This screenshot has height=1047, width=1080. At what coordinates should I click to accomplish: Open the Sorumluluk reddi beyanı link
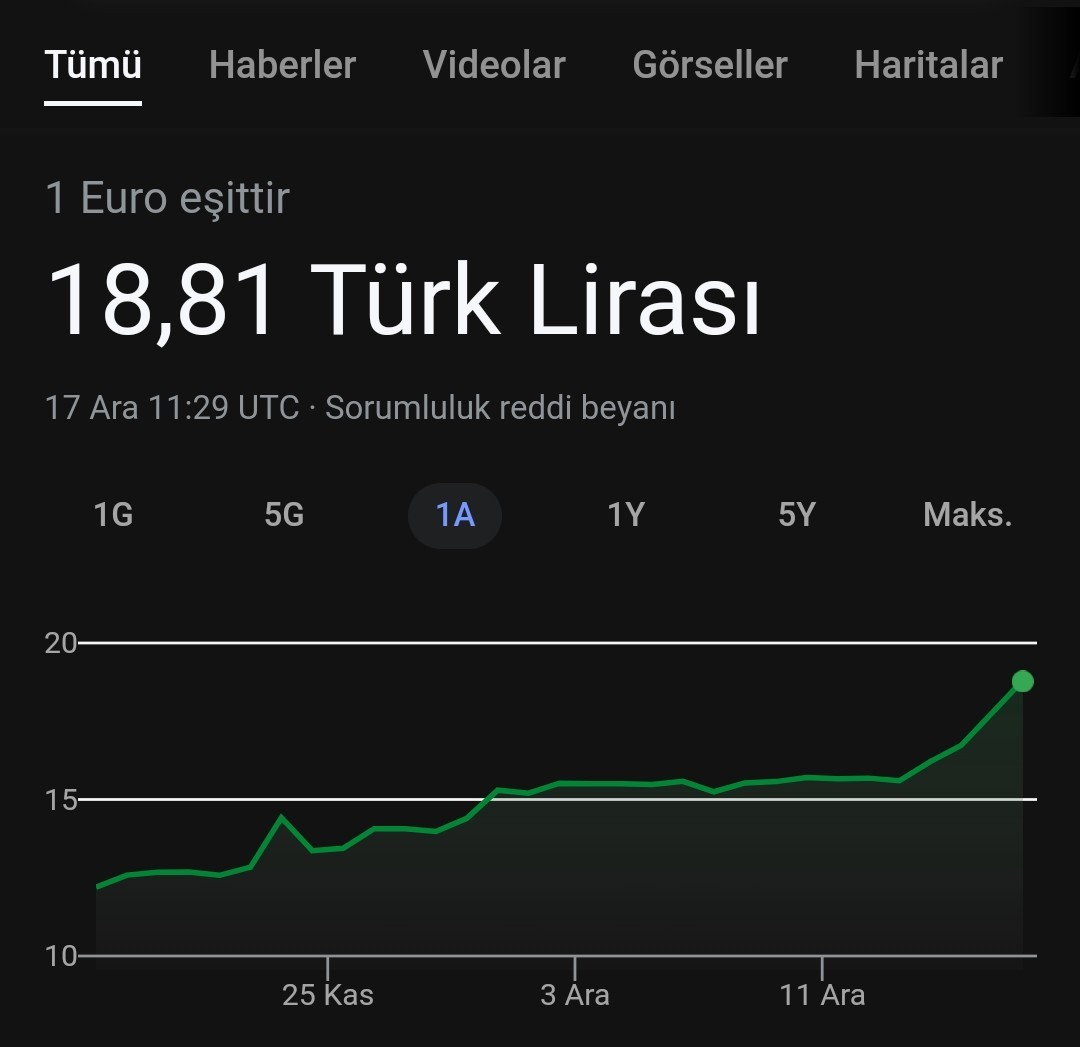coord(500,408)
